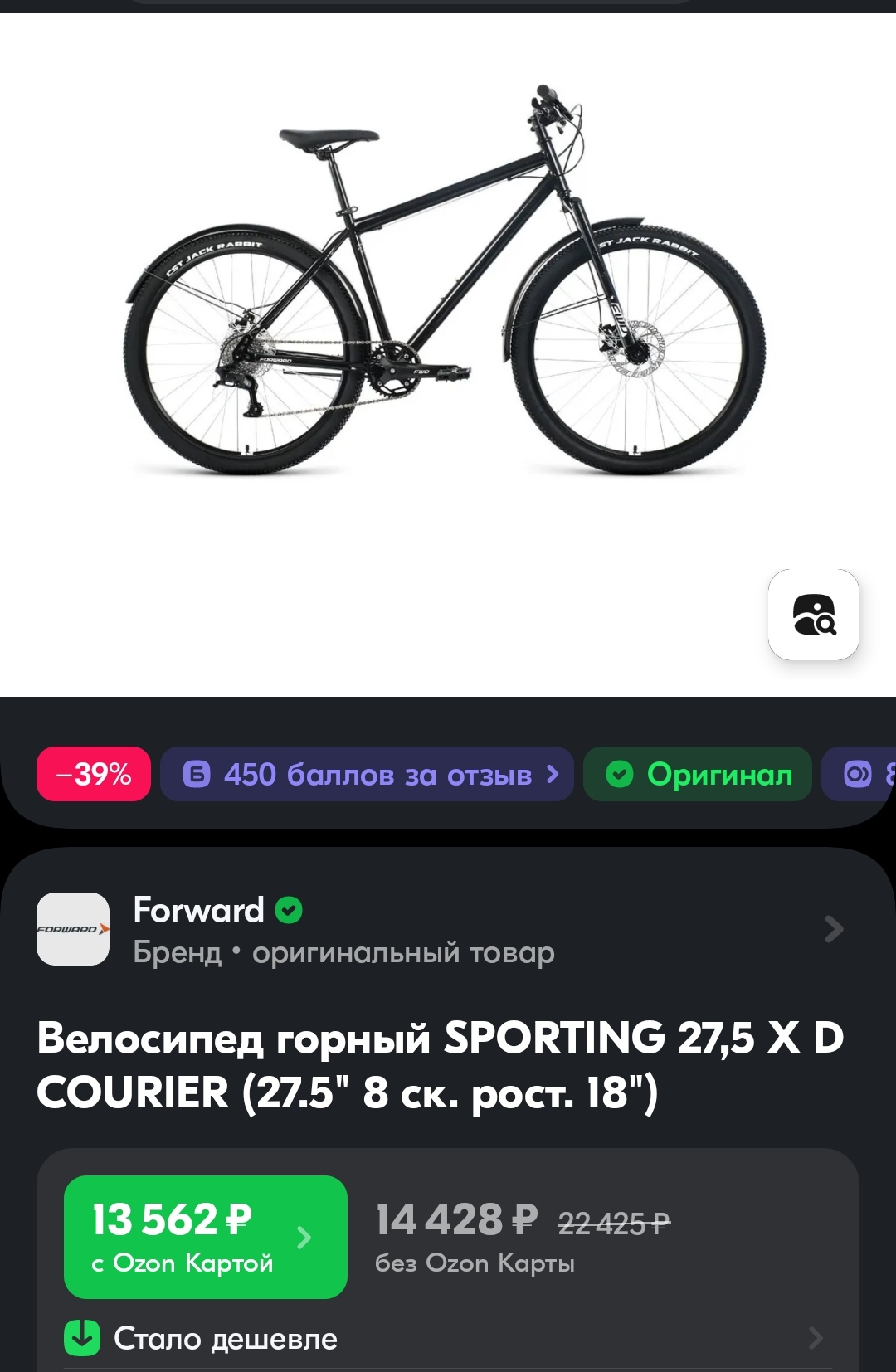The image size is (896, 1372).
Task: Tap the 450 баллов за отзыв chip
Action: (x=367, y=775)
